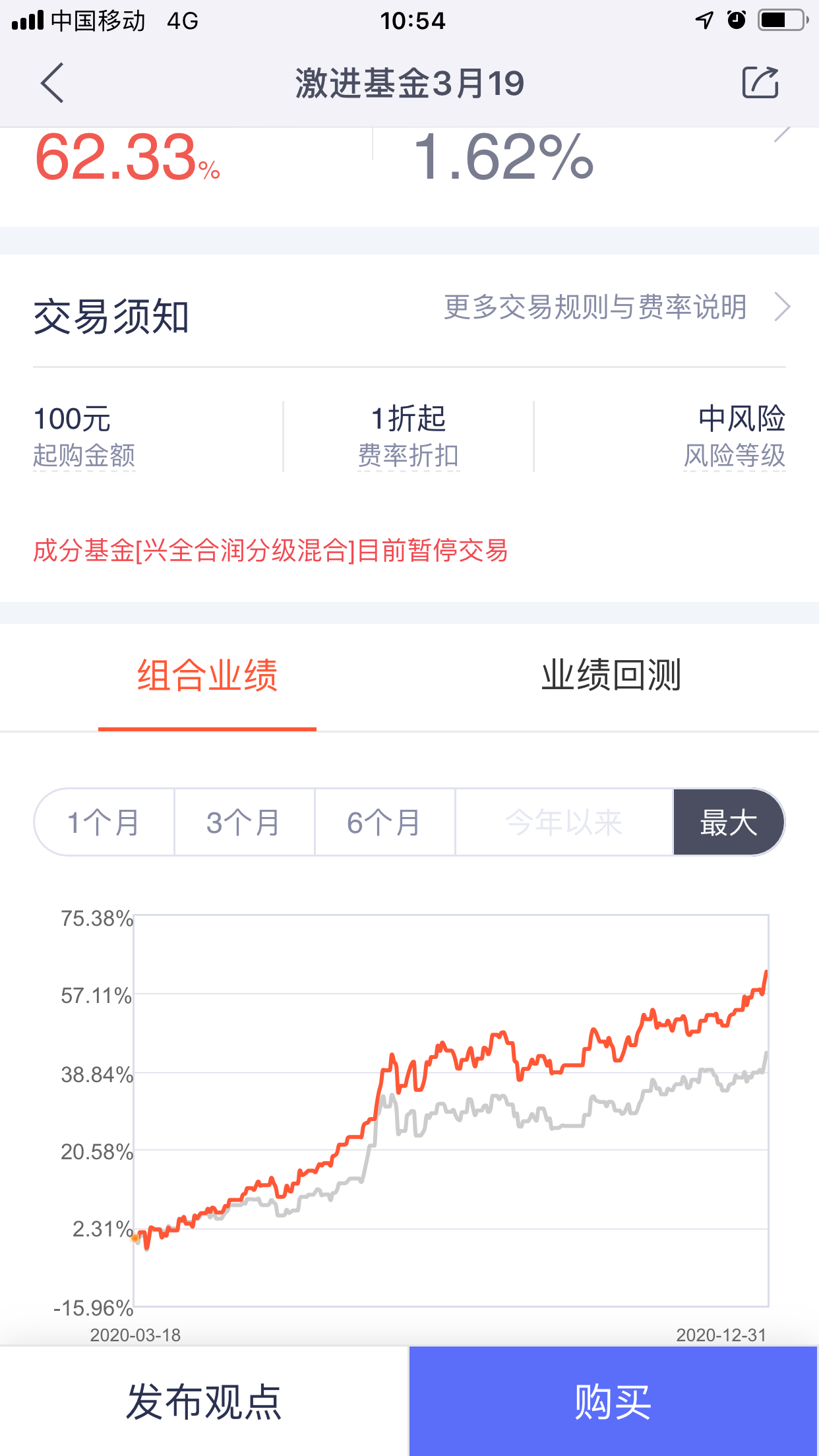
Task: Select the 6个月 time range
Action: (384, 822)
